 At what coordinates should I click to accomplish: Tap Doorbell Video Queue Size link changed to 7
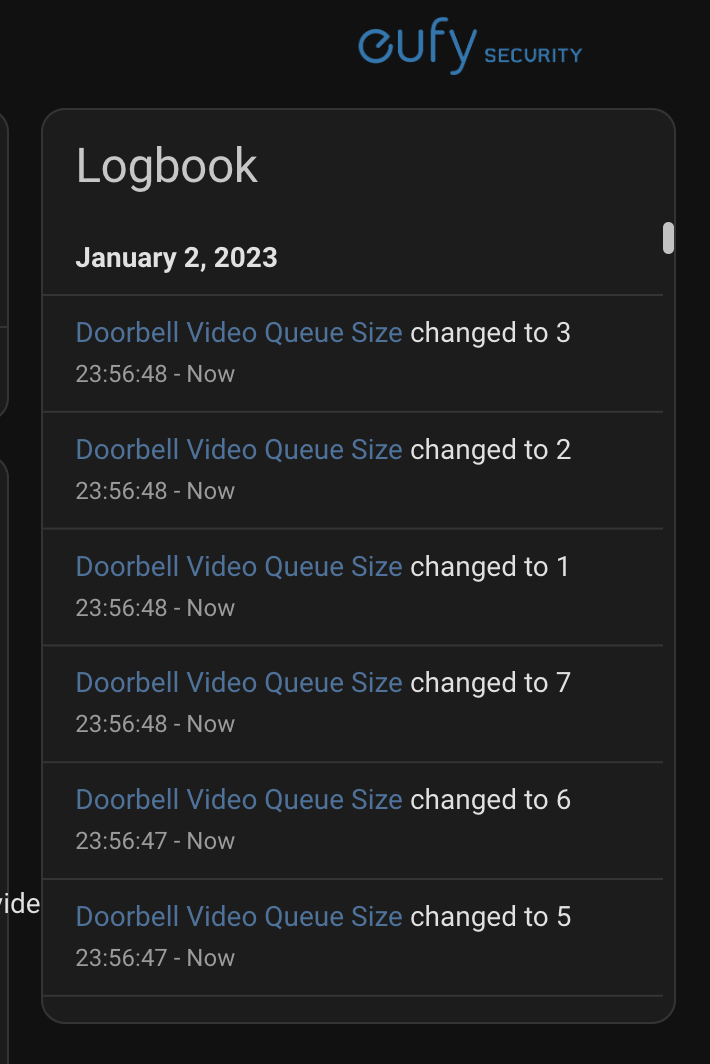(239, 683)
